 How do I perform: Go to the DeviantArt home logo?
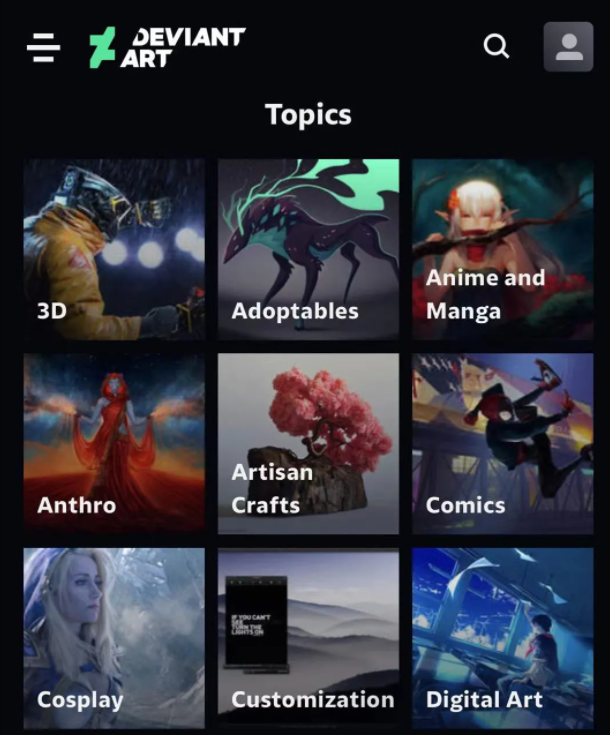pos(167,47)
